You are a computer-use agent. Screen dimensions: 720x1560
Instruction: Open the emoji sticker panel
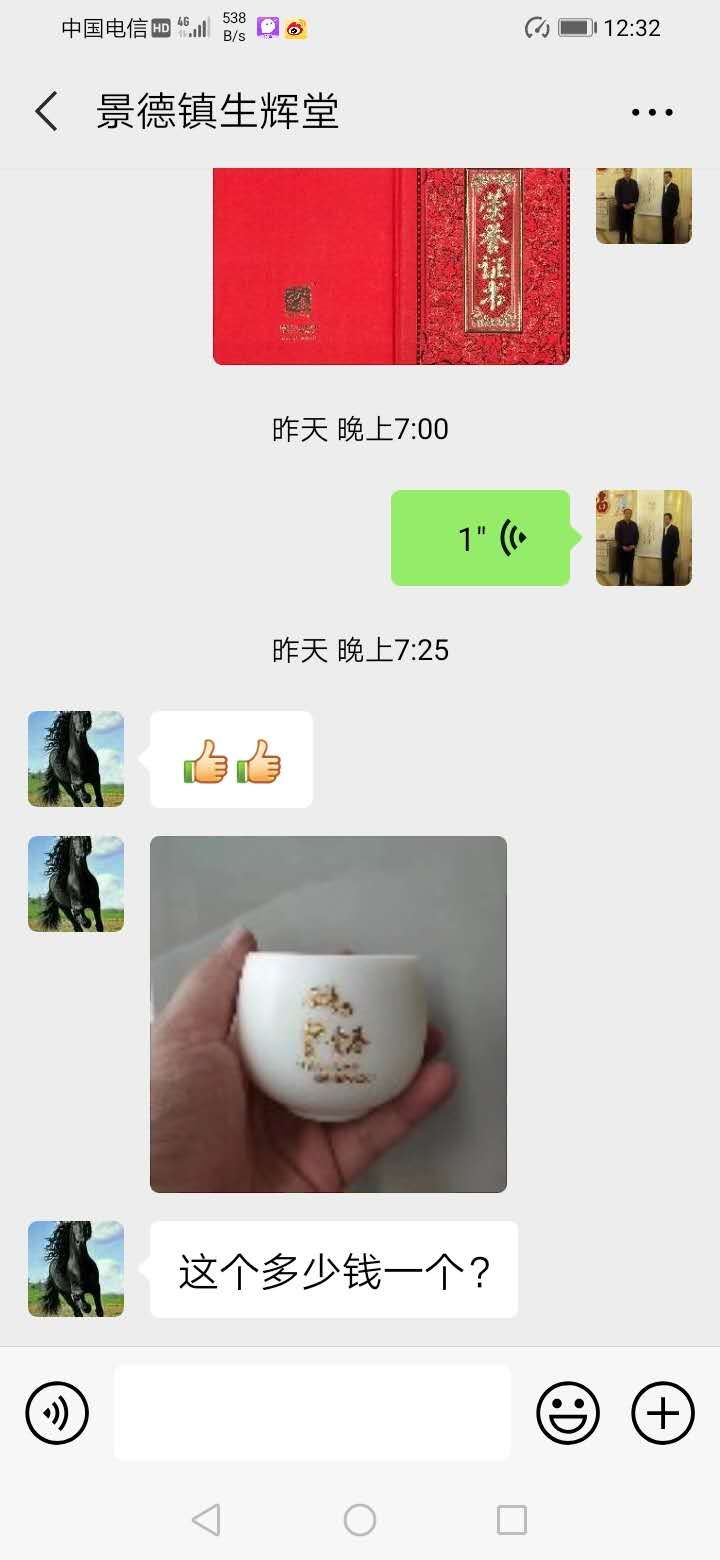[568, 1413]
